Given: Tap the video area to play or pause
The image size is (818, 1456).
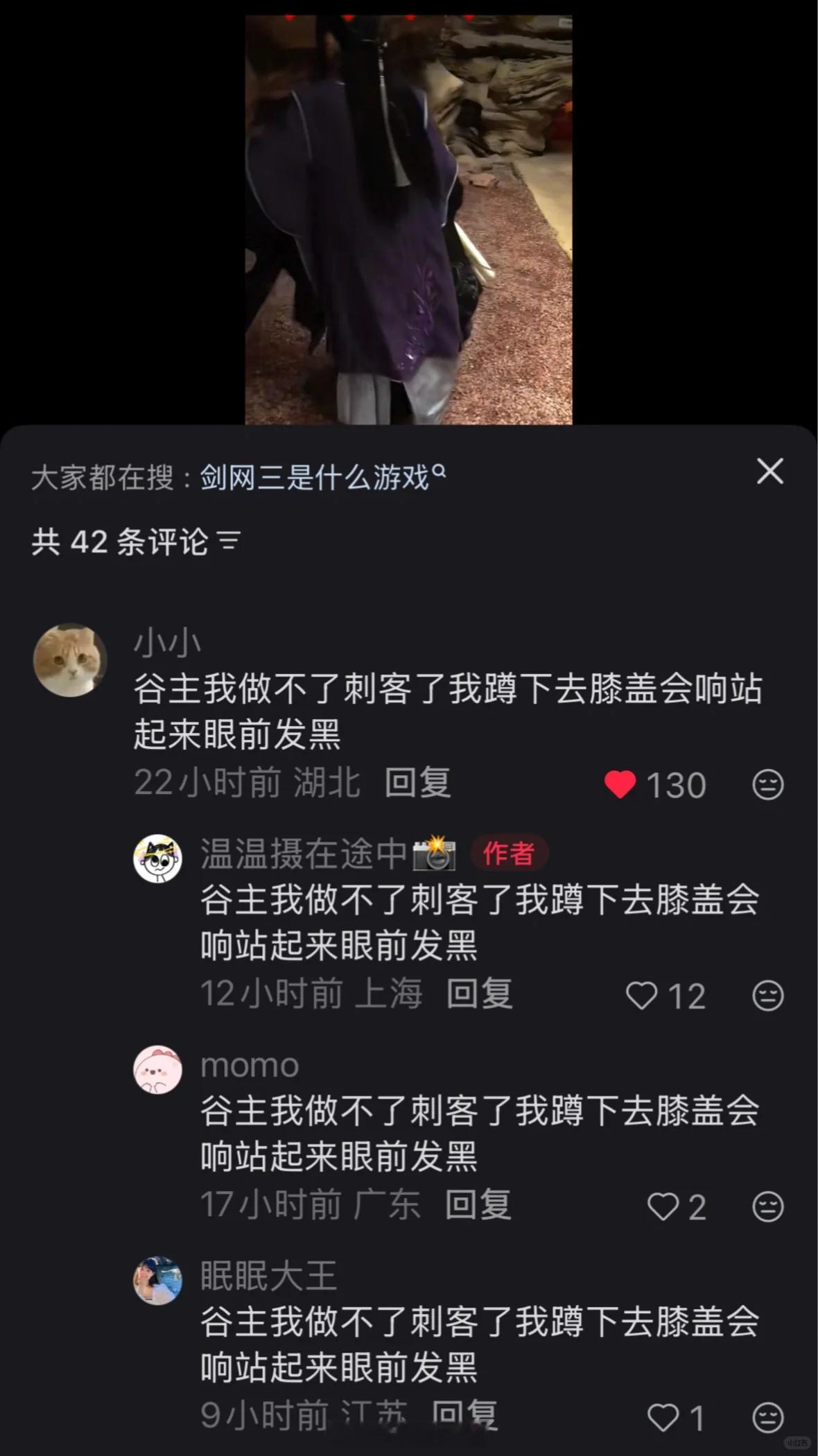Looking at the screenshot, I should point(409,208).
